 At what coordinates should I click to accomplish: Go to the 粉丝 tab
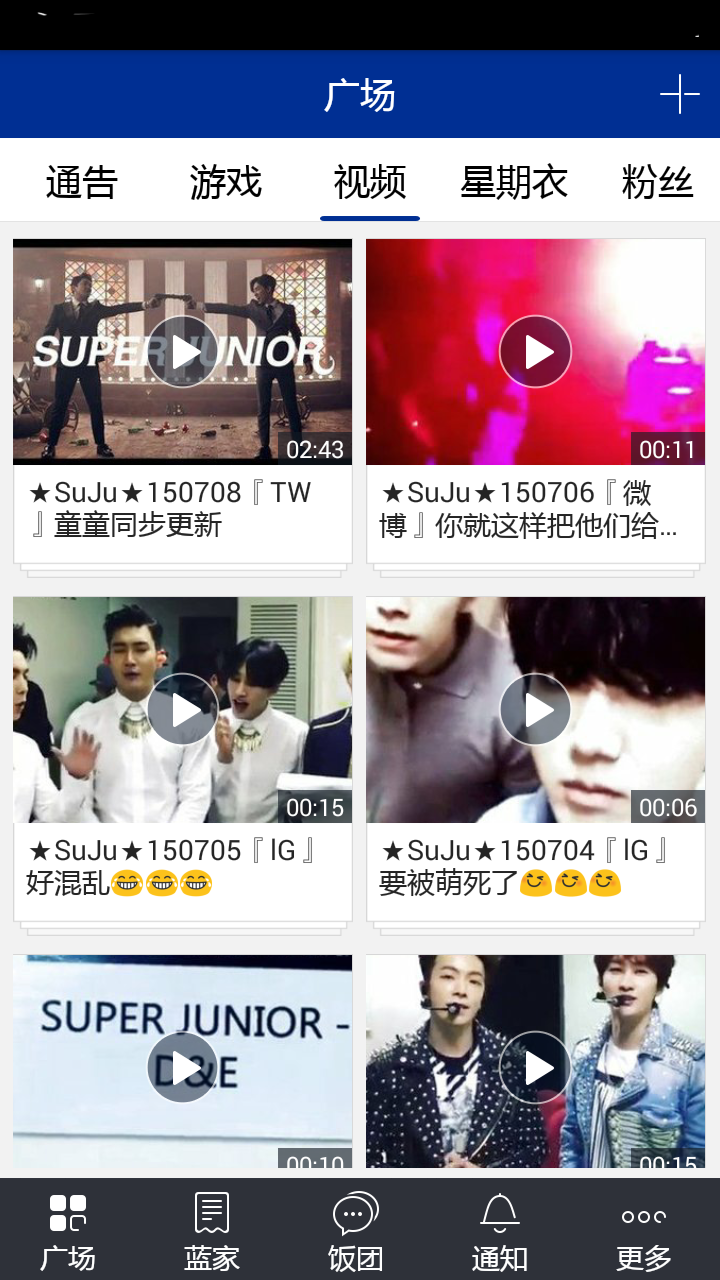tap(657, 182)
